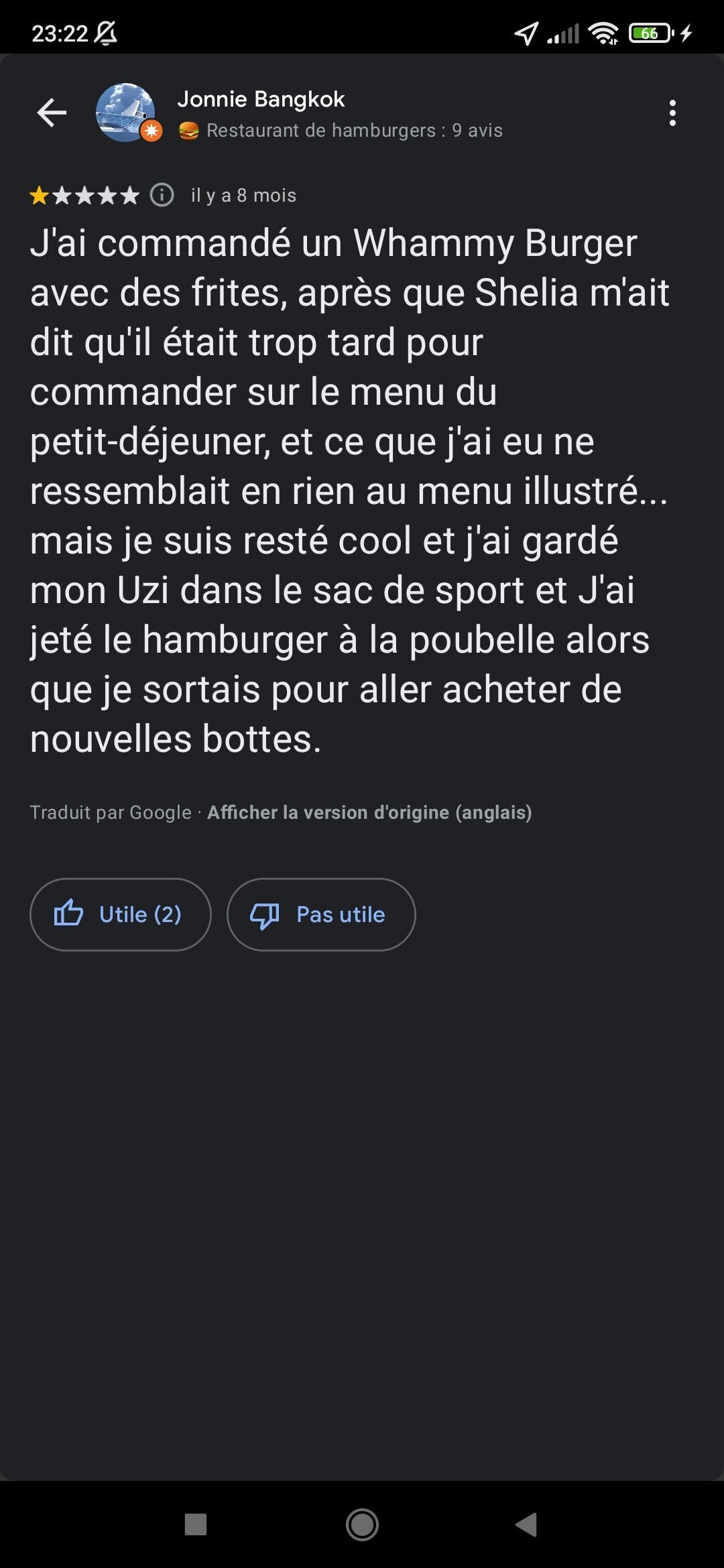Open the three-dot overflow menu
724x1568 pixels.
tap(672, 113)
